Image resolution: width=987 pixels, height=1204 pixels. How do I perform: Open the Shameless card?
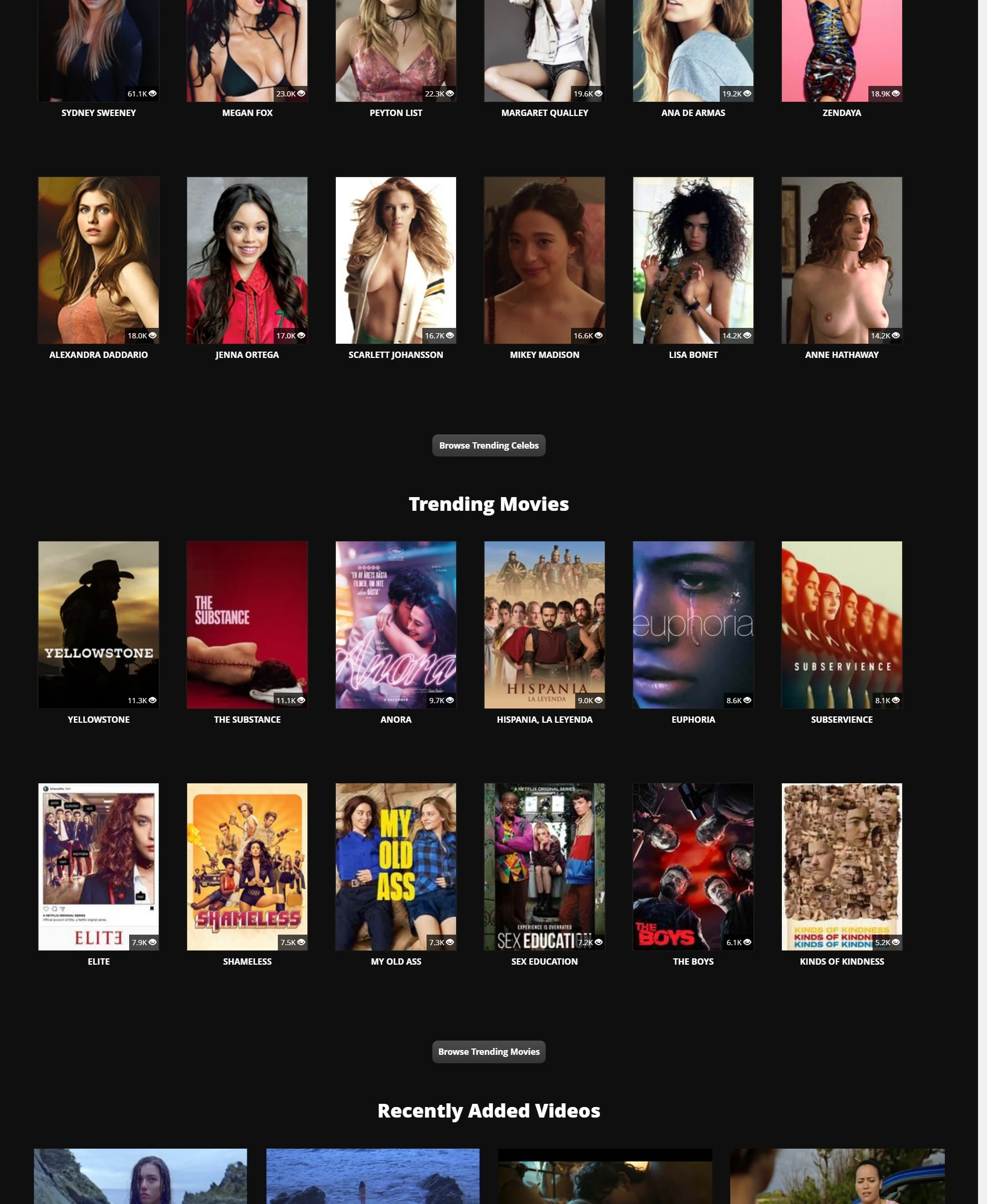point(247,866)
